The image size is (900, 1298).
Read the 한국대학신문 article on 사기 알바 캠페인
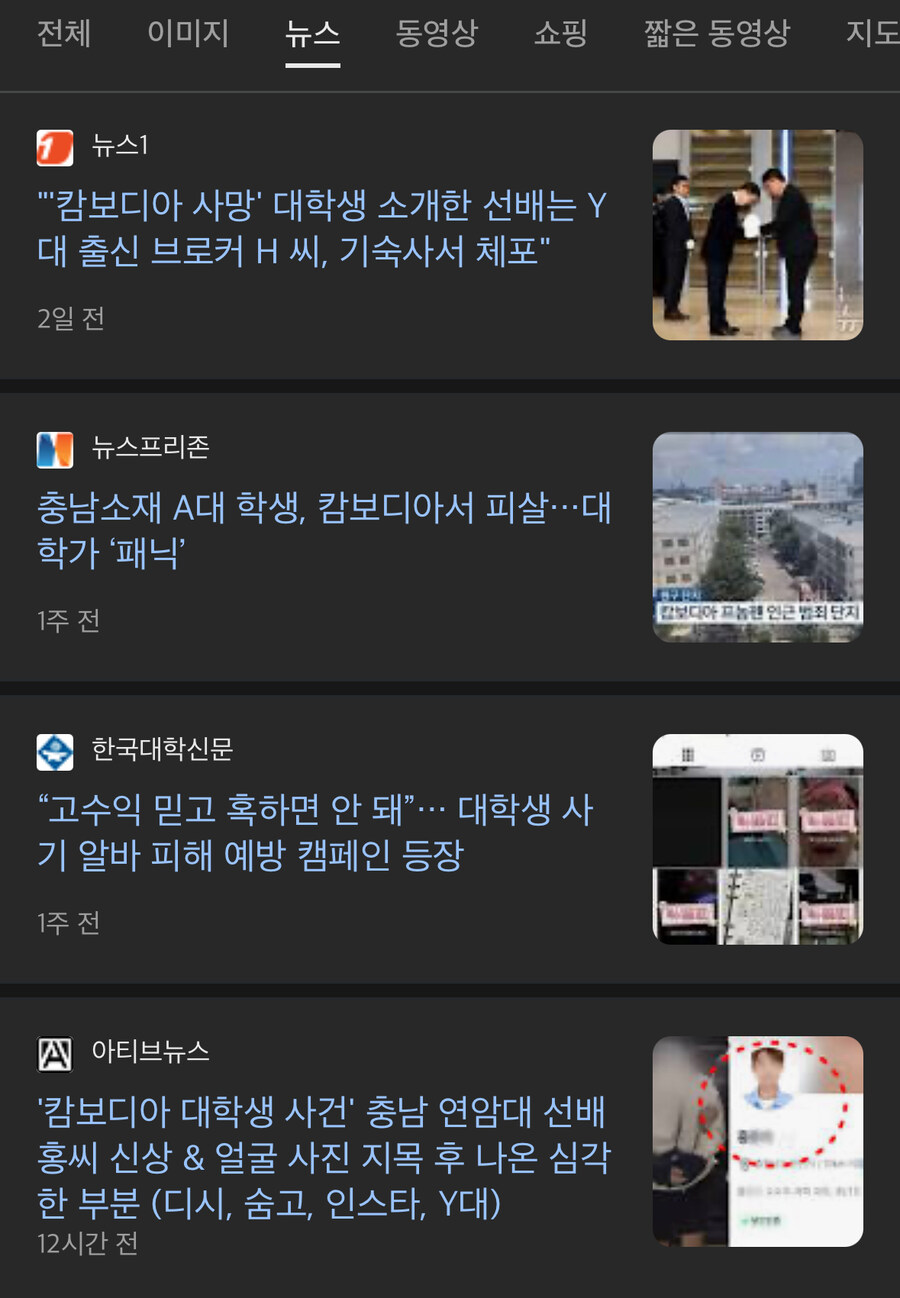pyautogui.click(x=315, y=832)
